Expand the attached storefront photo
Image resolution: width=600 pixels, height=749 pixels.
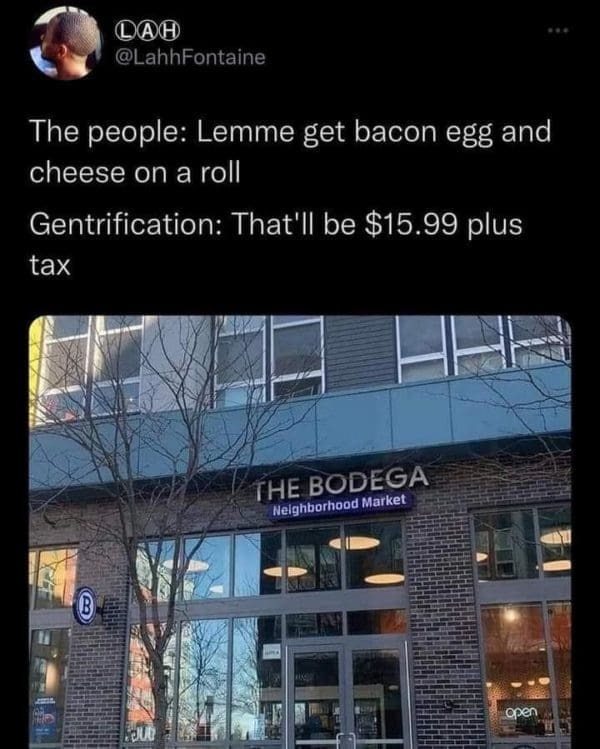tap(300, 530)
